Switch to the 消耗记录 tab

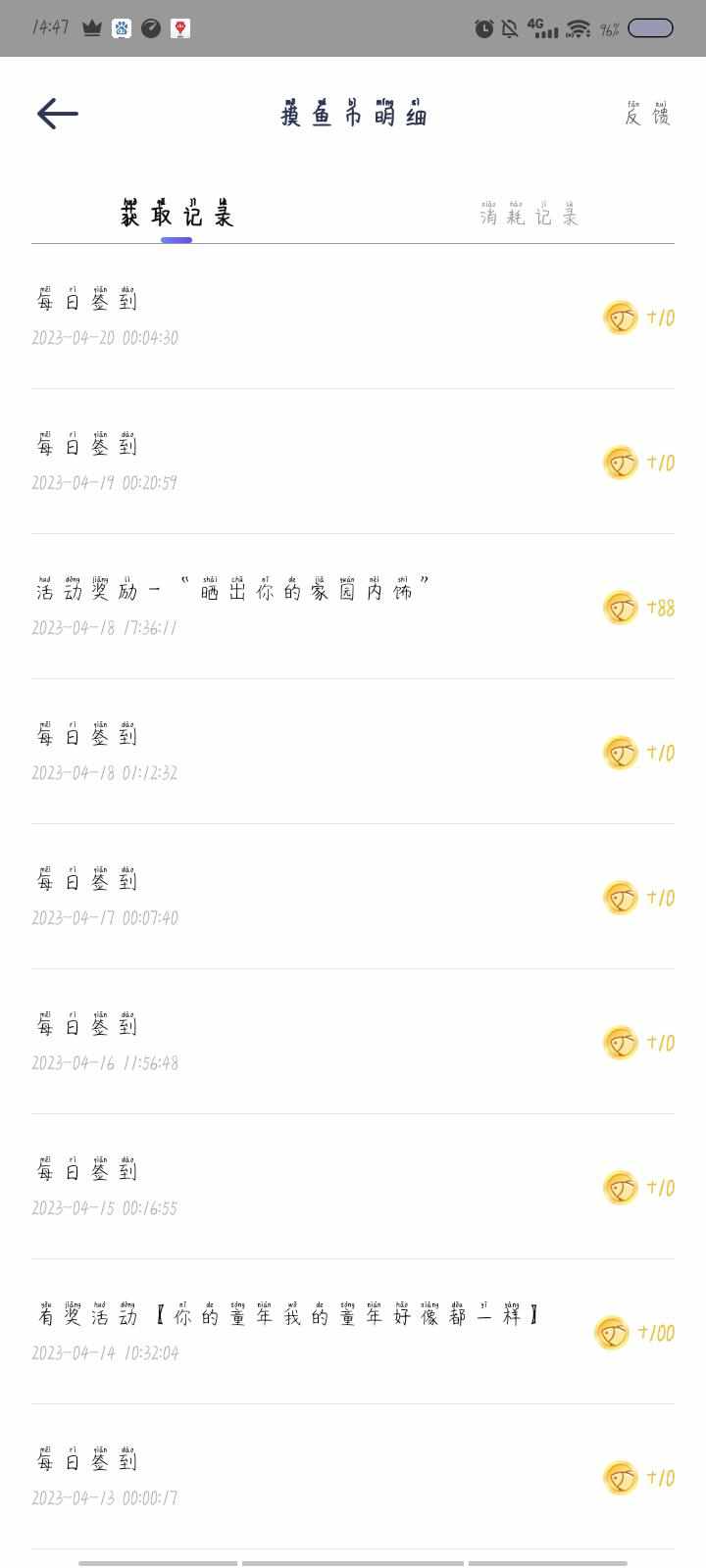point(529,214)
